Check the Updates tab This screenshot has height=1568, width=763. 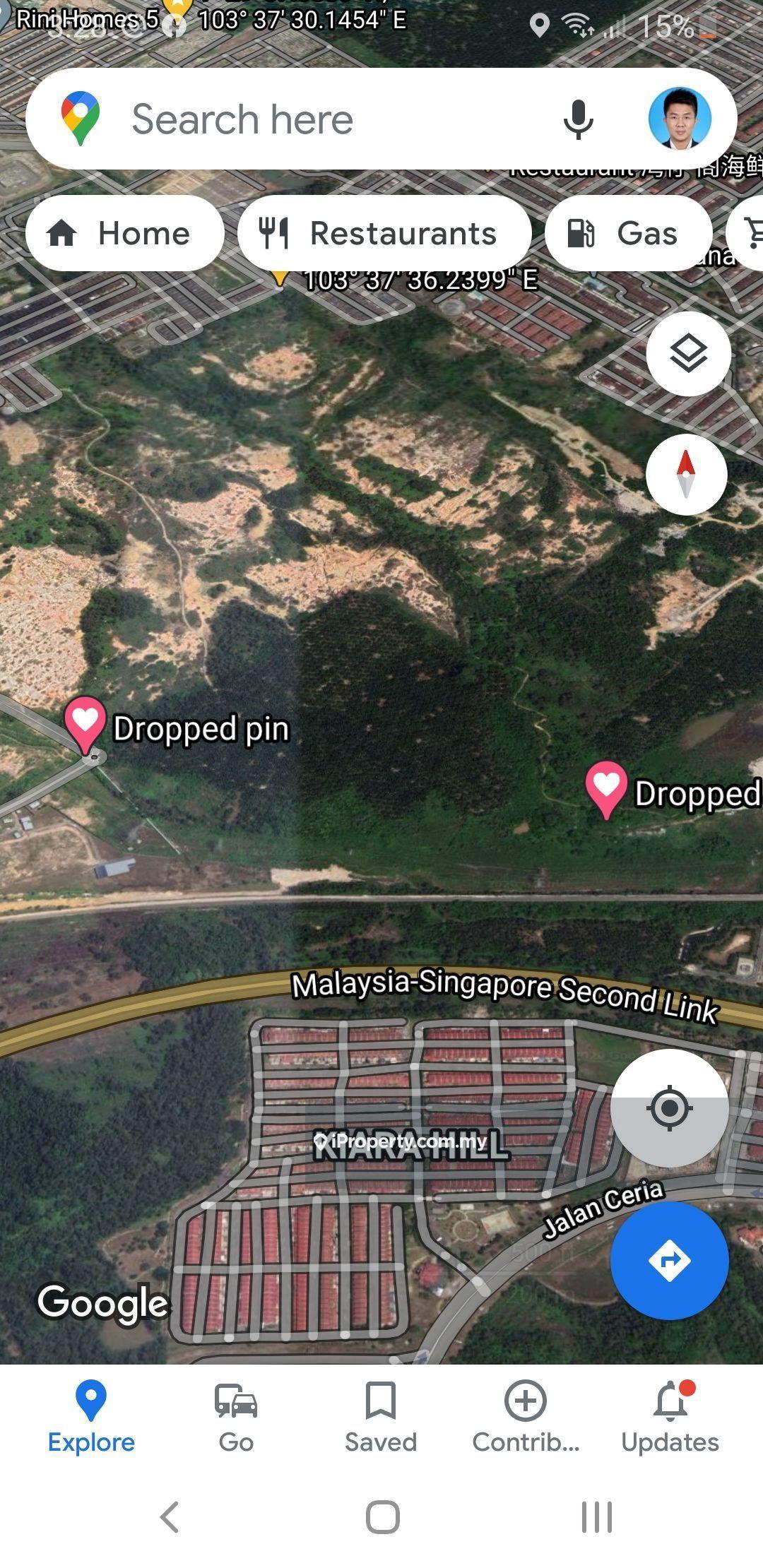point(670,1416)
